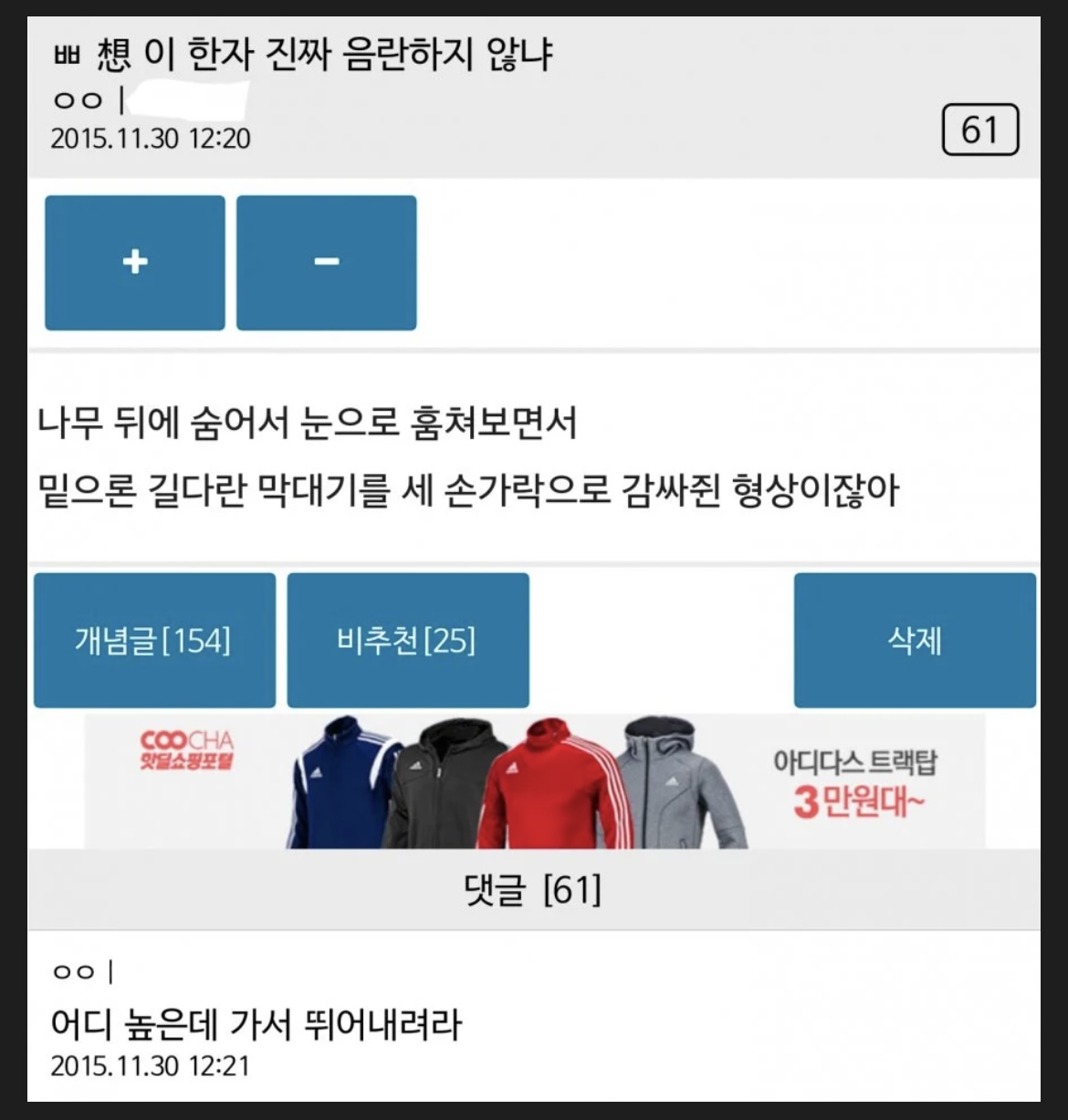
Task: Tap the minus font size button
Action: 326,263
